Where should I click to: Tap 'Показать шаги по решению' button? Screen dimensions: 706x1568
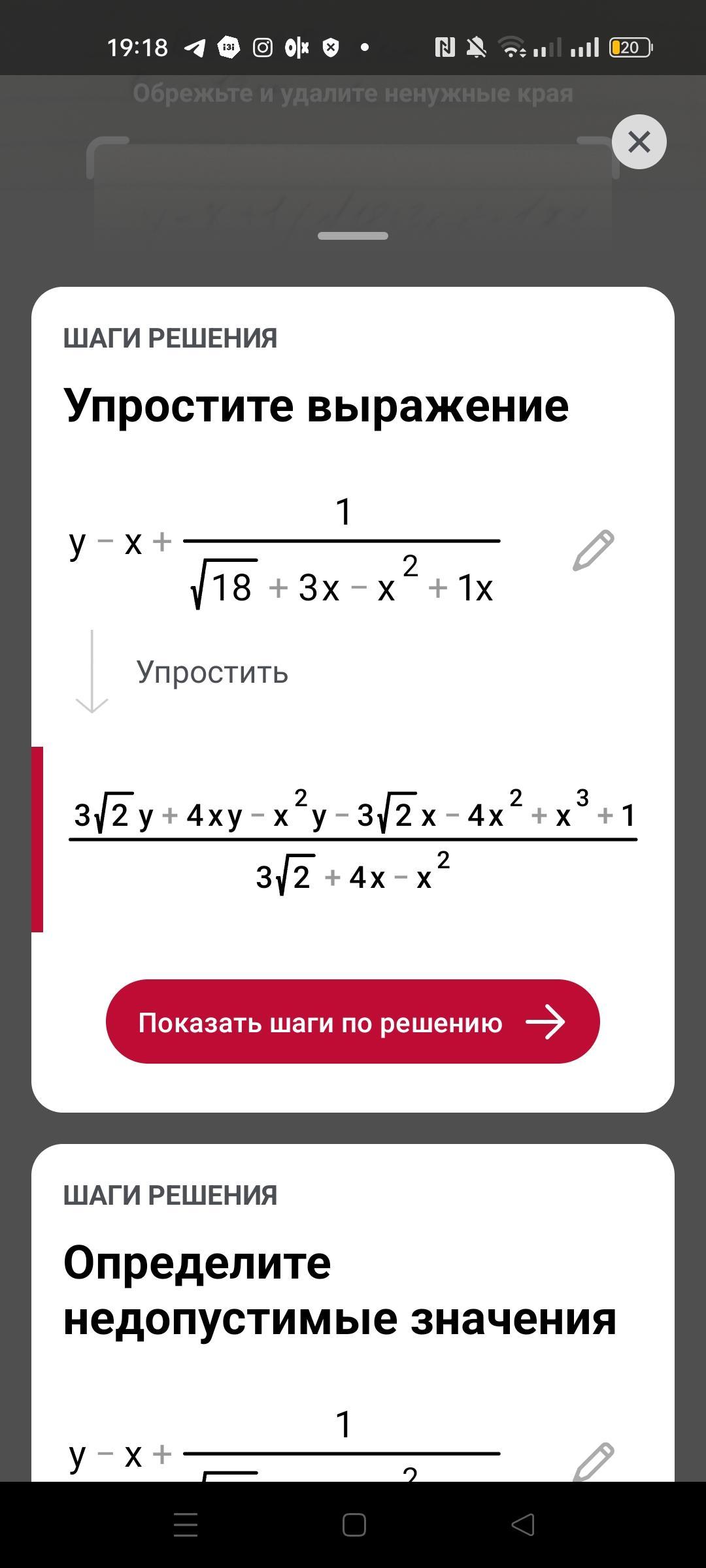tap(352, 1022)
